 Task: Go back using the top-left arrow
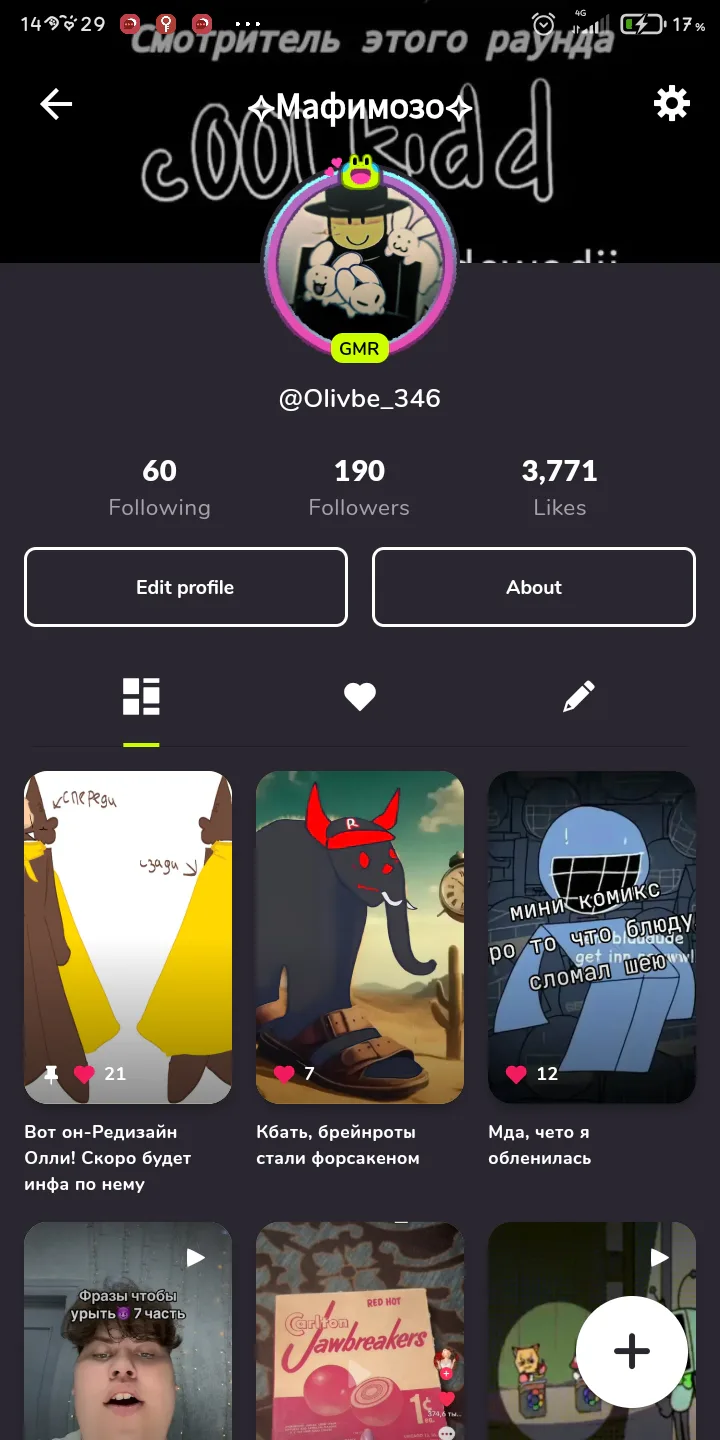pyautogui.click(x=56, y=104)
